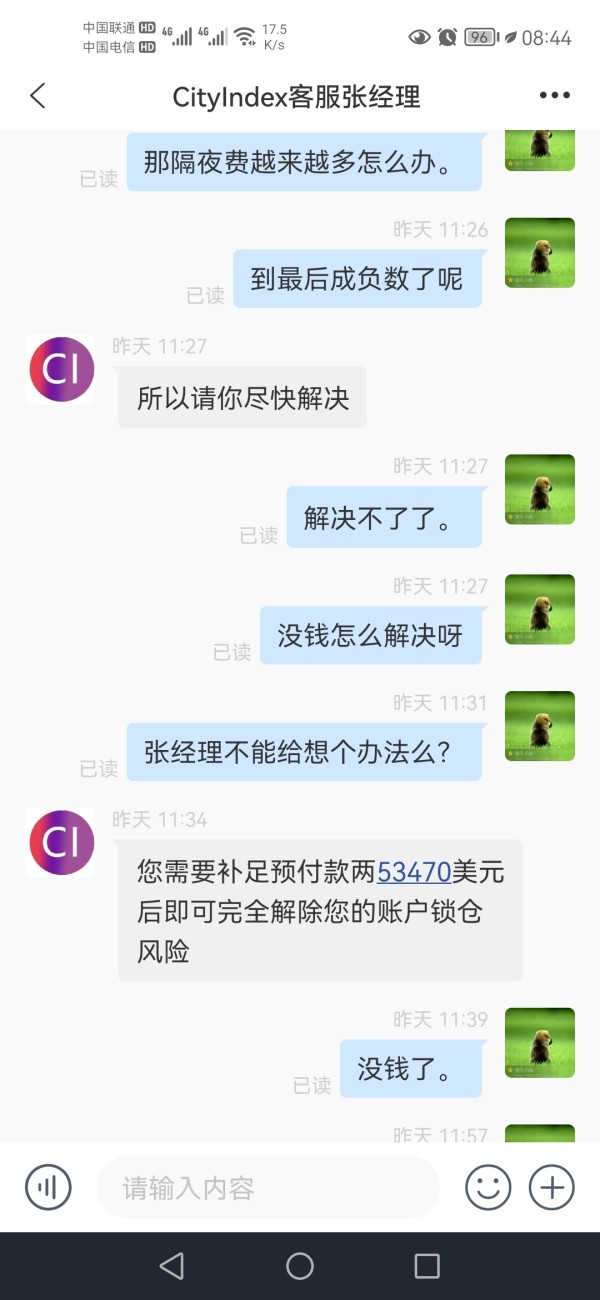Open the CI avatar beside 所以请你尽快解决

click(x=60, y=369)
